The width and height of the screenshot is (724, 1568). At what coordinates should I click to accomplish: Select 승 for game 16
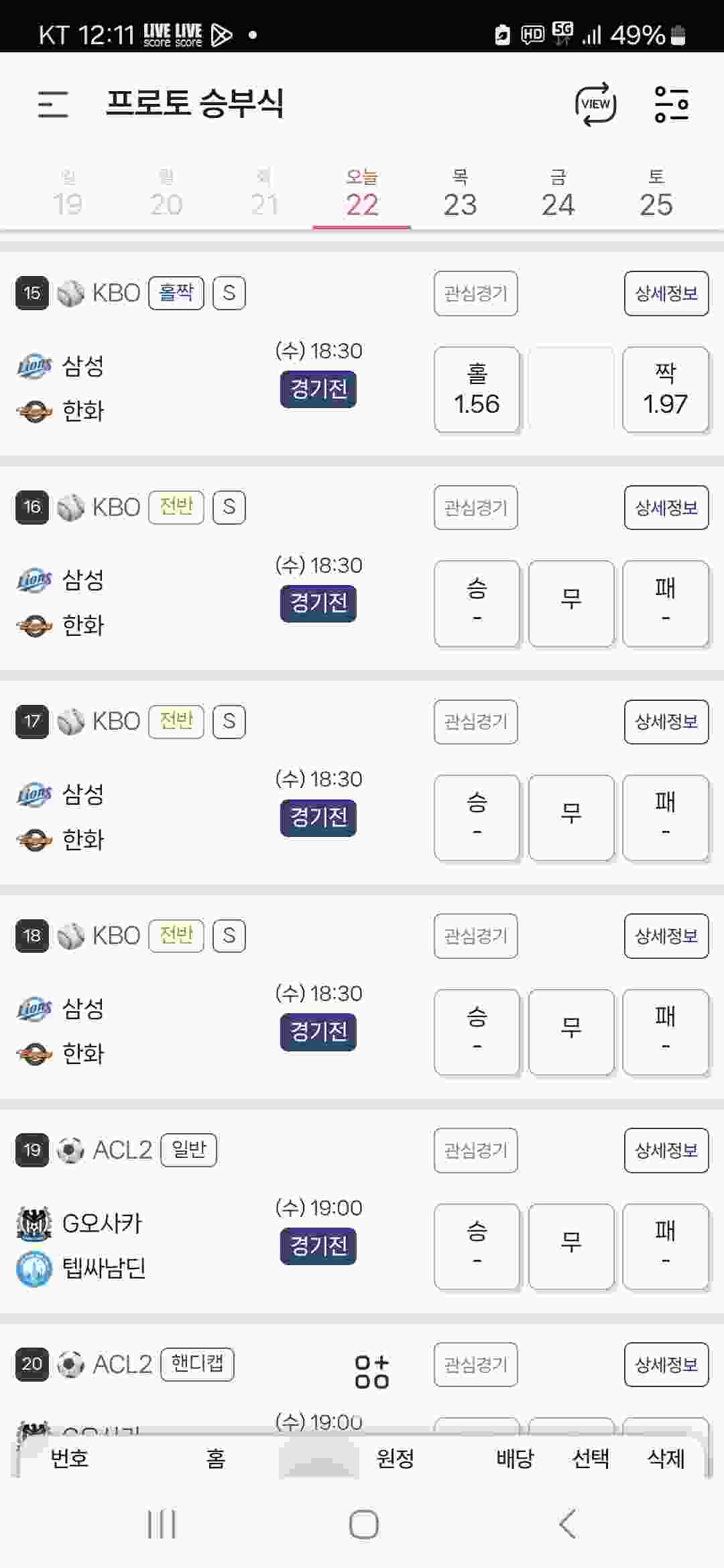477,603
